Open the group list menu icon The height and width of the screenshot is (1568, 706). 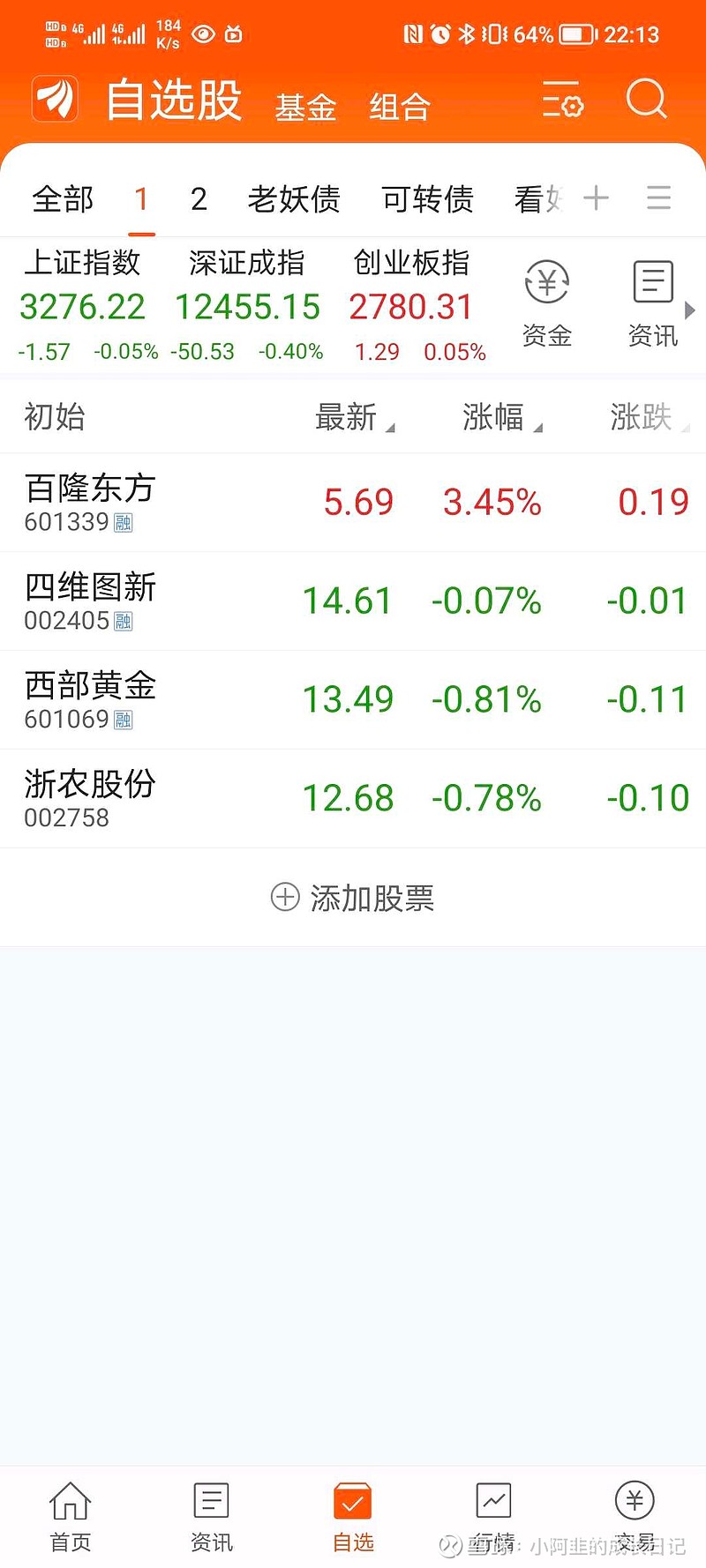(659, 198)
